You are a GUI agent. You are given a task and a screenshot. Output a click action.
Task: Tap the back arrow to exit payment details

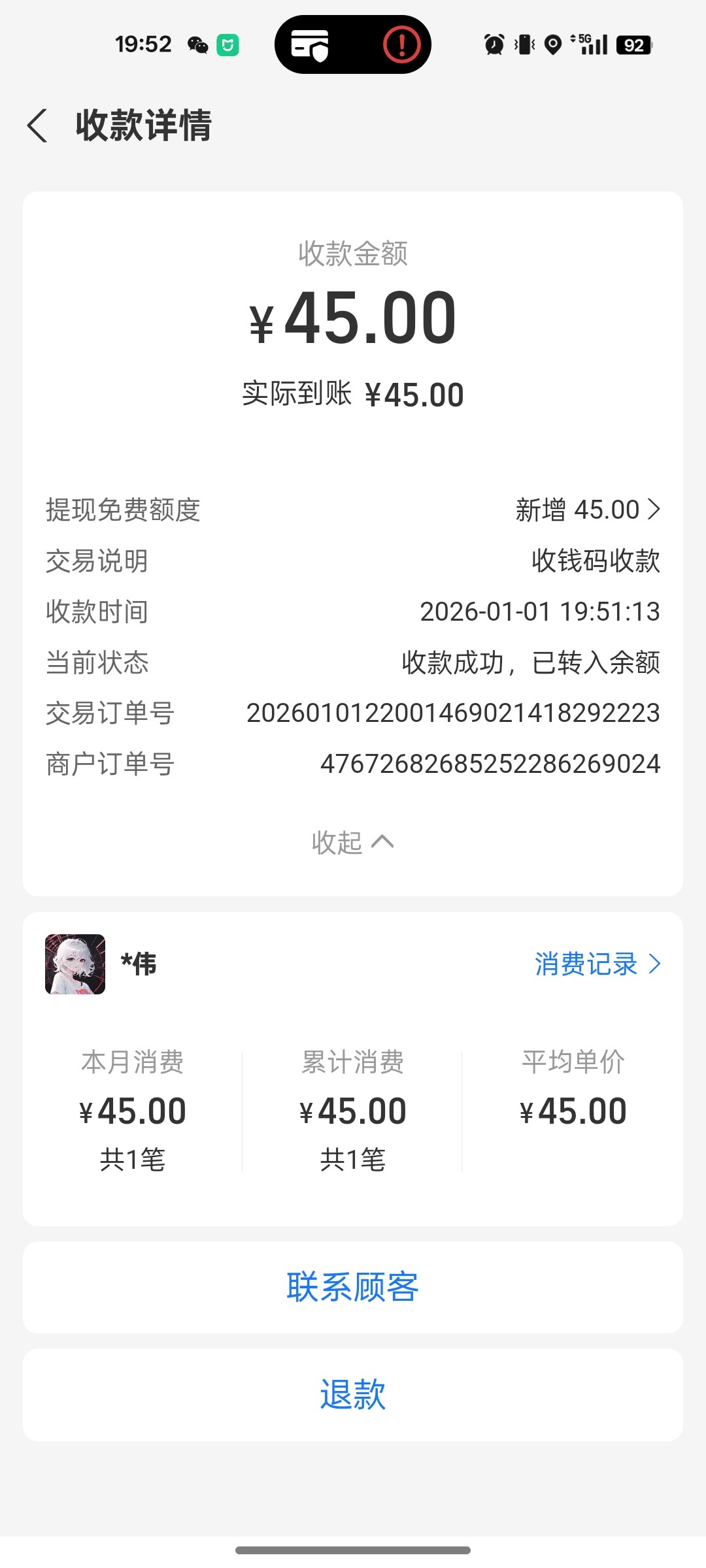click(x=37, y=126)
